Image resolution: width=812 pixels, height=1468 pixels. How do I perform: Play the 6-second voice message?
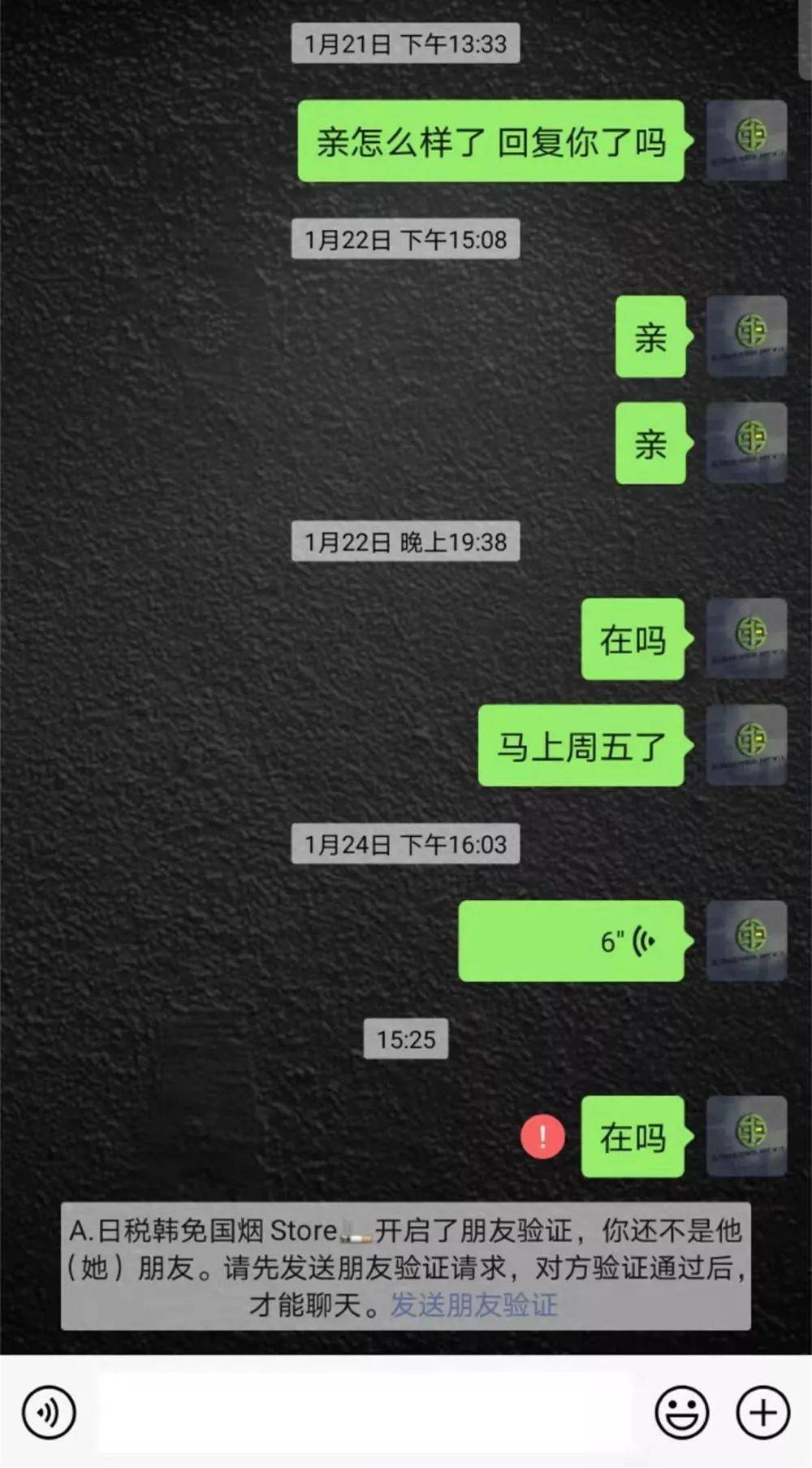click(x=571, y=941)
